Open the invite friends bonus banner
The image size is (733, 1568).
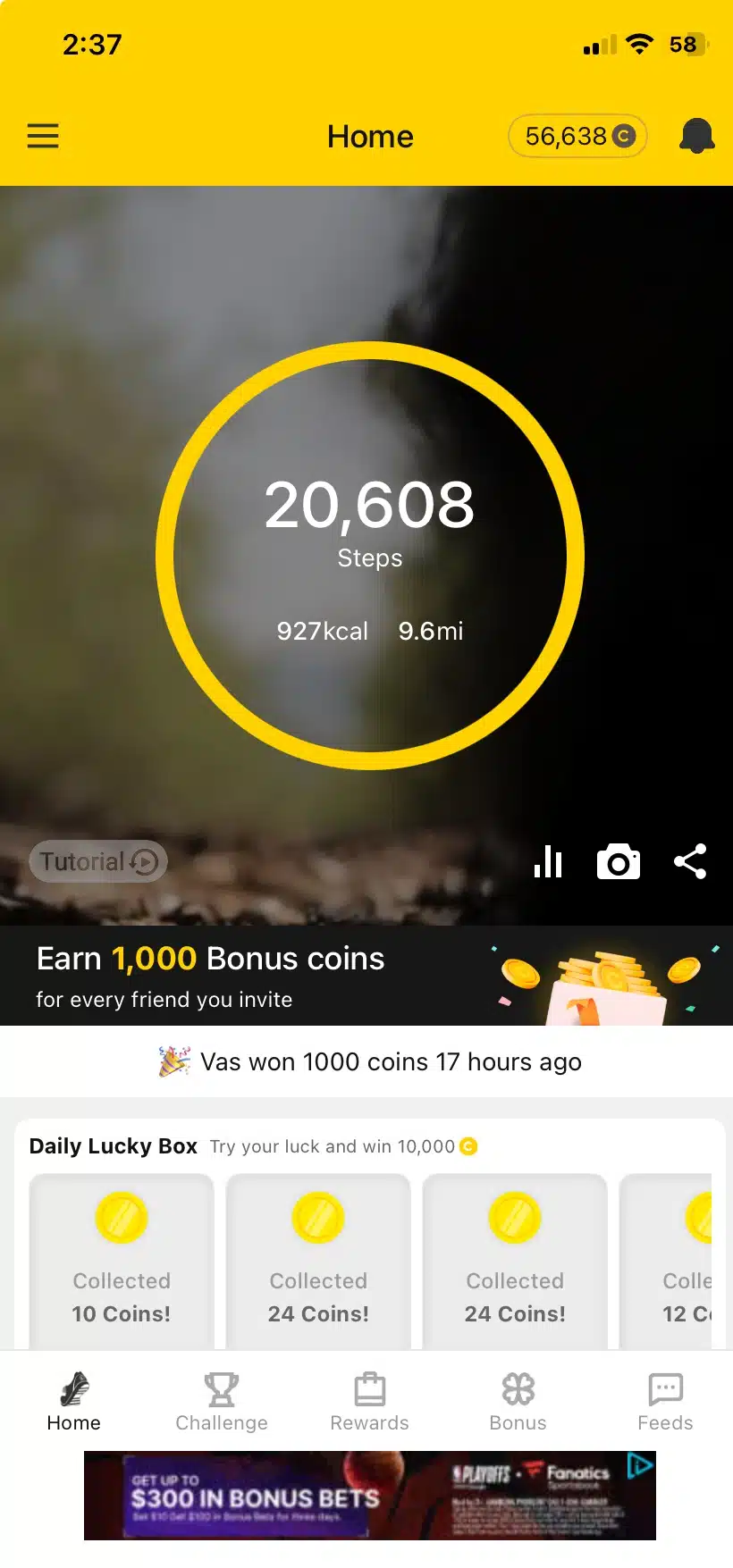click(366, 976)
